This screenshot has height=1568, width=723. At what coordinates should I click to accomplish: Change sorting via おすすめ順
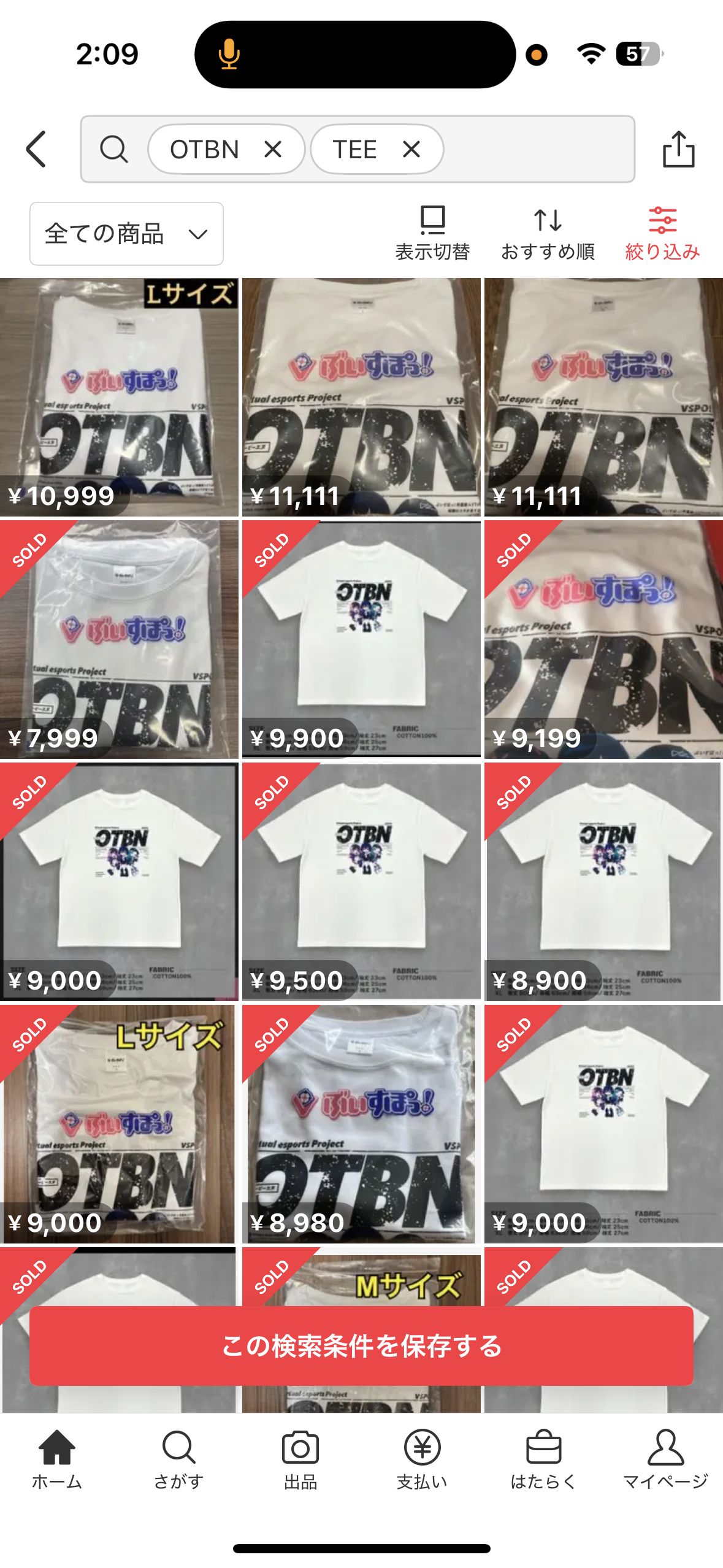coord(548,234)
